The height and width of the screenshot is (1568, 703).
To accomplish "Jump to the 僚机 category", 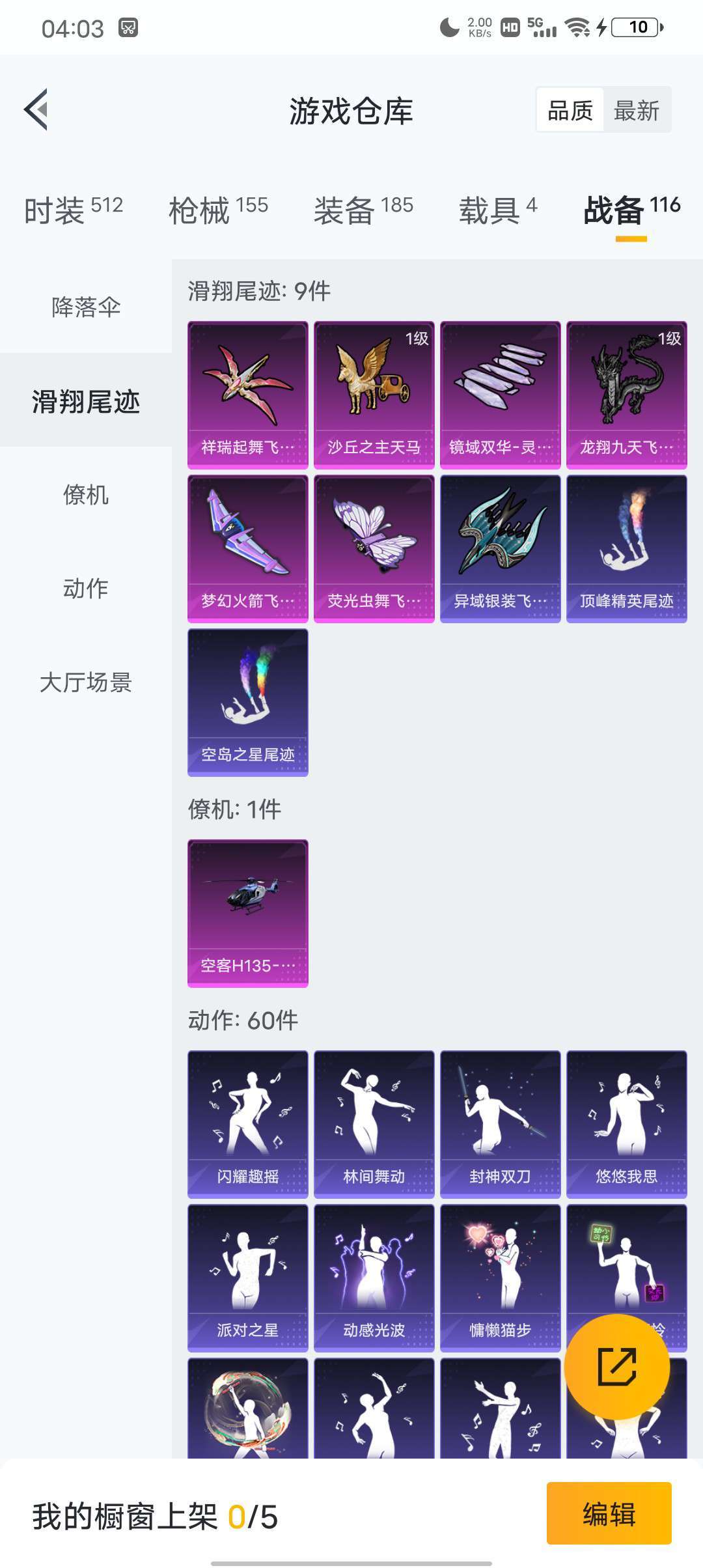I will pyautogui.click(x=86, y=494).
